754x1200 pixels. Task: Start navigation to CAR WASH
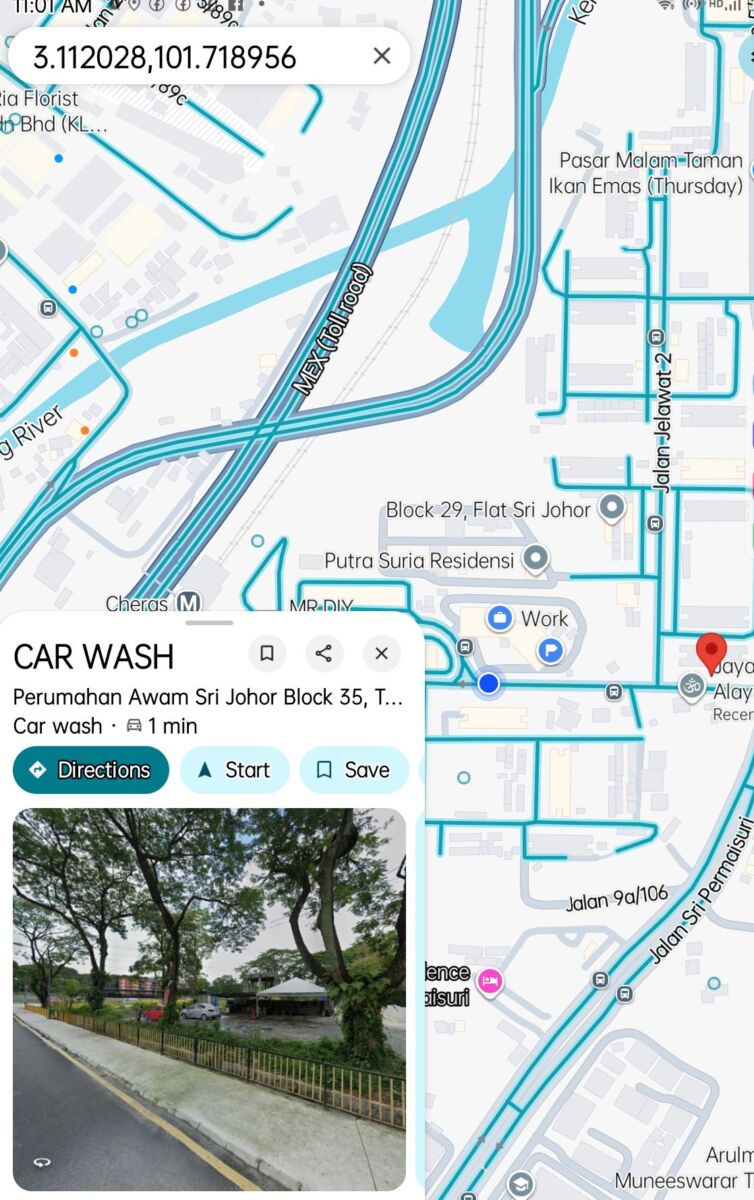(235, 770)
